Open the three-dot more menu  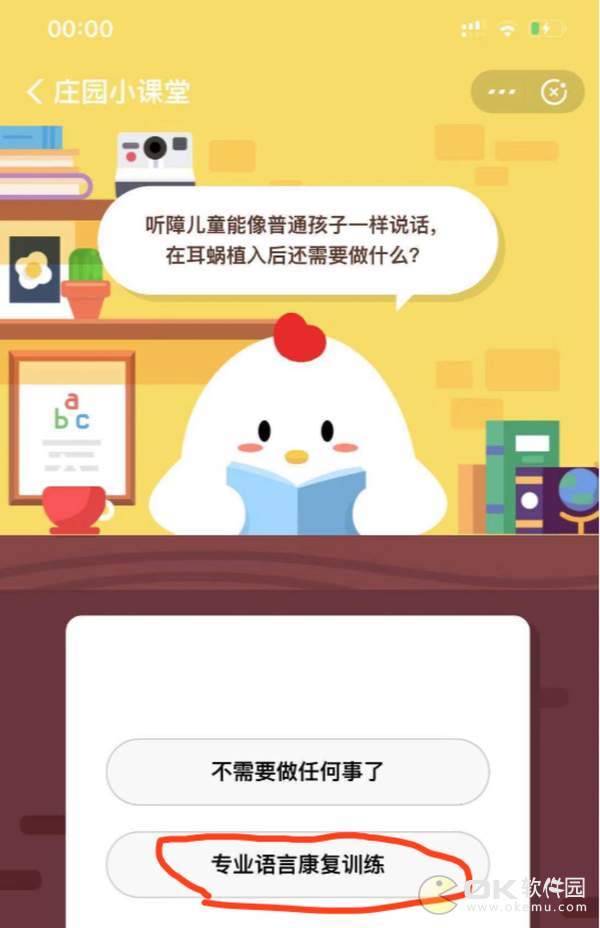[501, 93]
